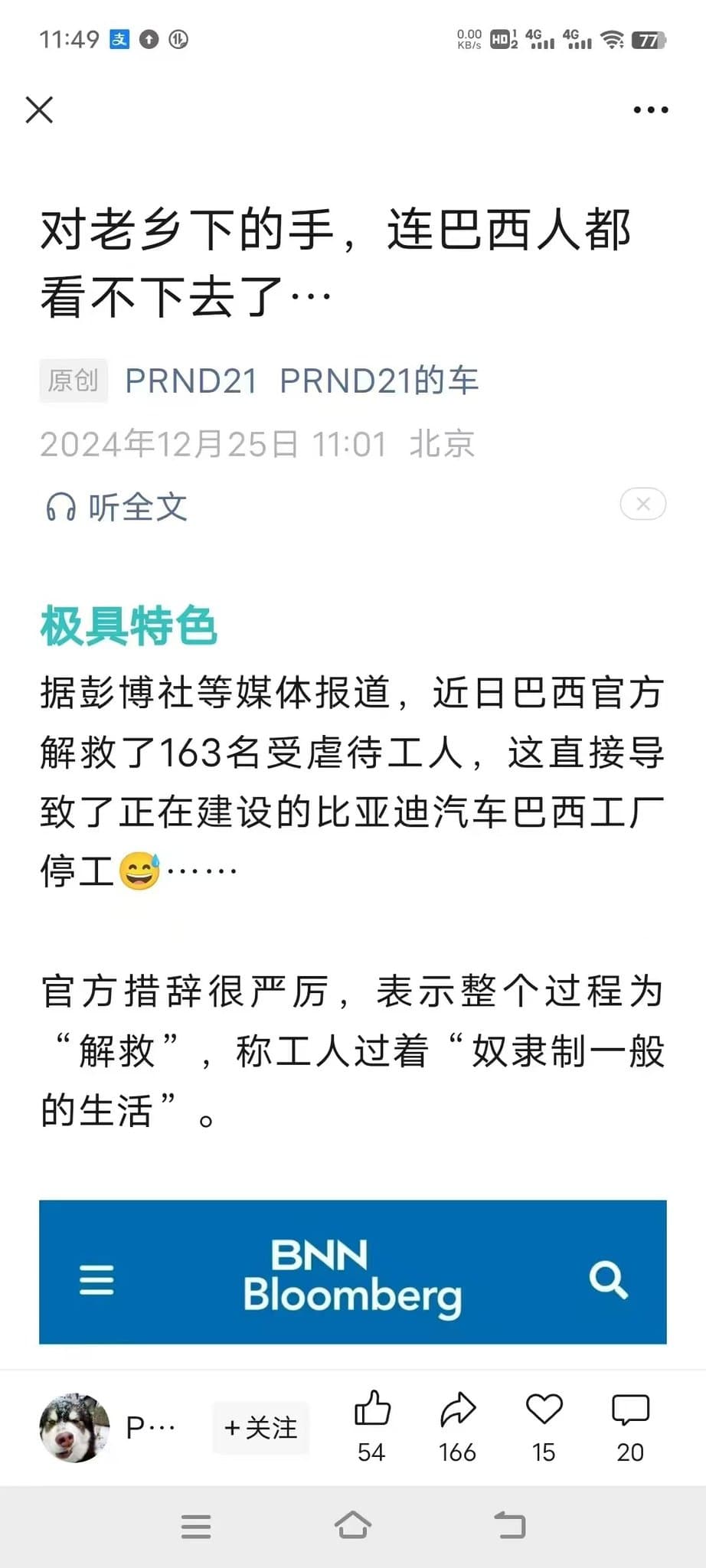Close the article page

[x=39, y=109]
